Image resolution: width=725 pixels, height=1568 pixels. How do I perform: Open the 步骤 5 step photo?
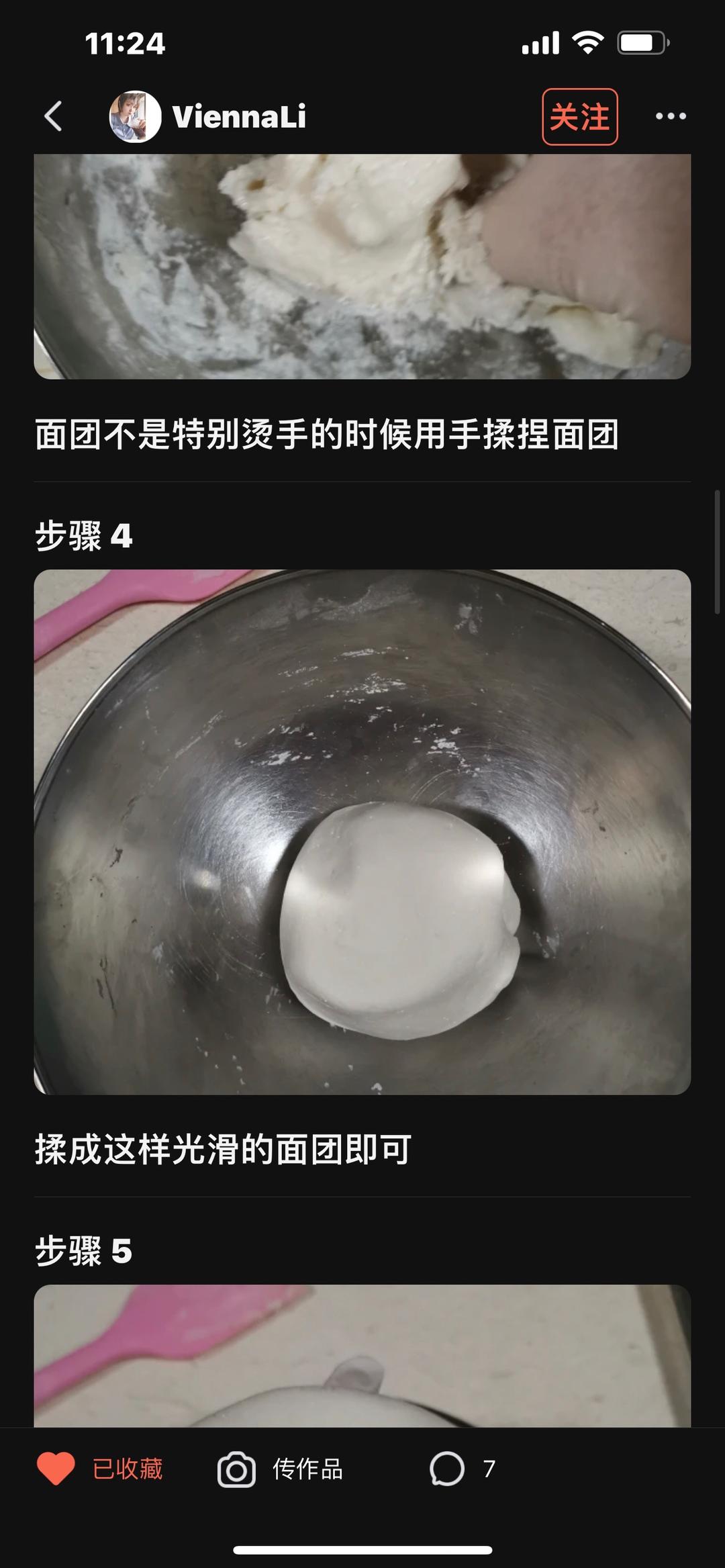362,1355
